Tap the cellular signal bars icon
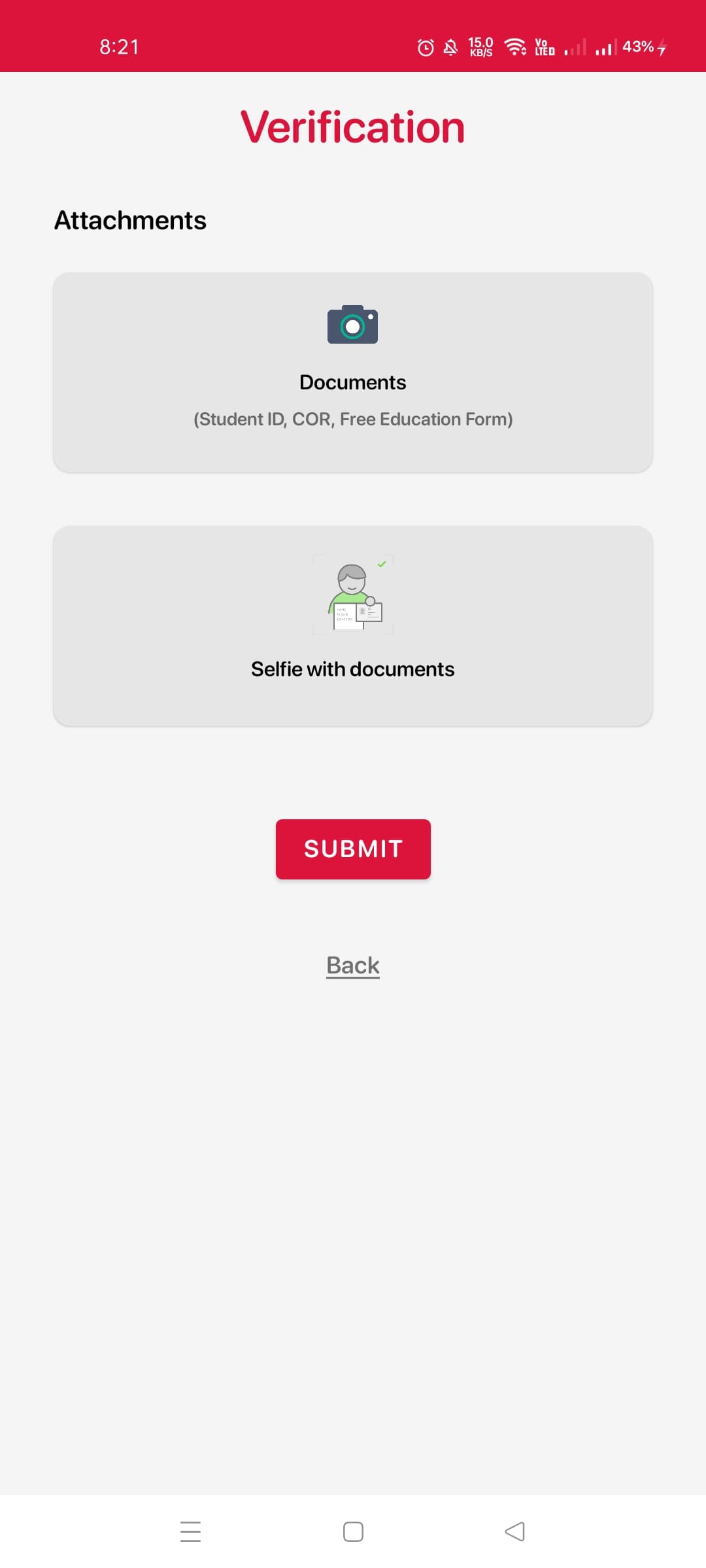The height and width of the screenshot is (1568, 706). (605, 47)
